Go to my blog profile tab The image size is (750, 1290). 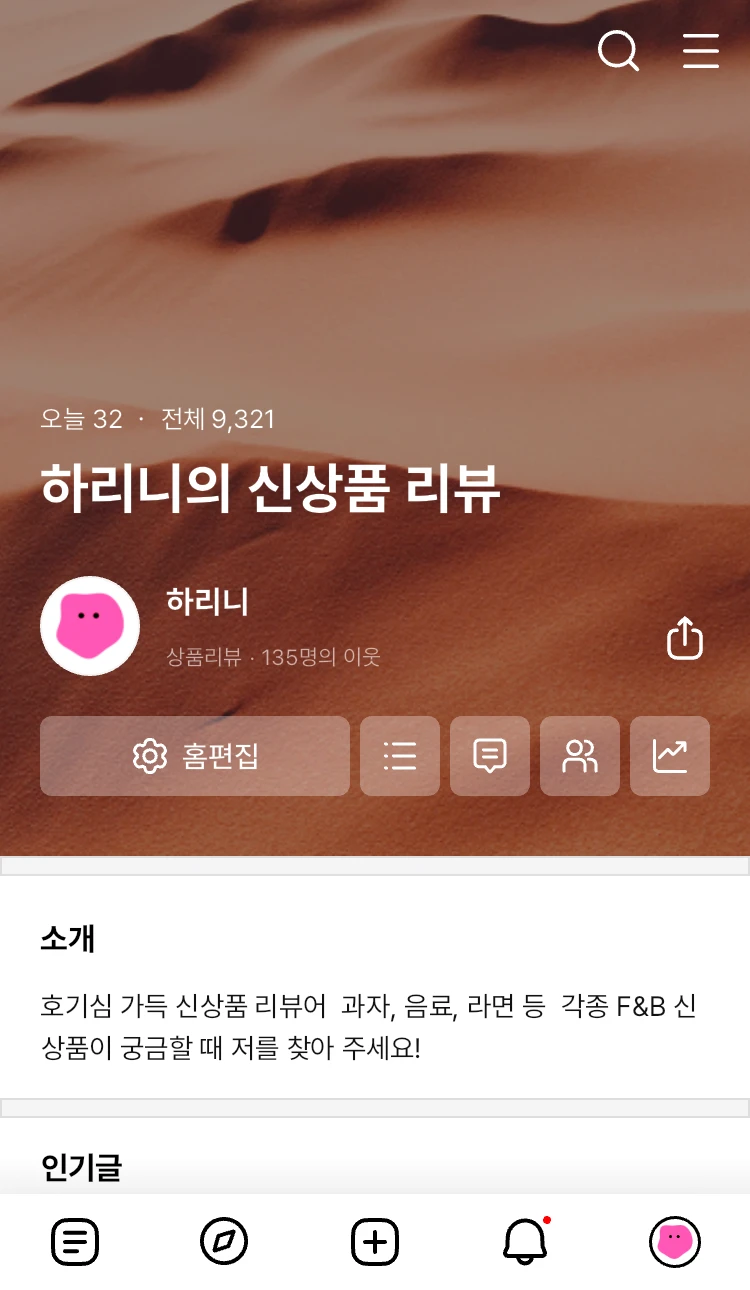coord(675,1242)
